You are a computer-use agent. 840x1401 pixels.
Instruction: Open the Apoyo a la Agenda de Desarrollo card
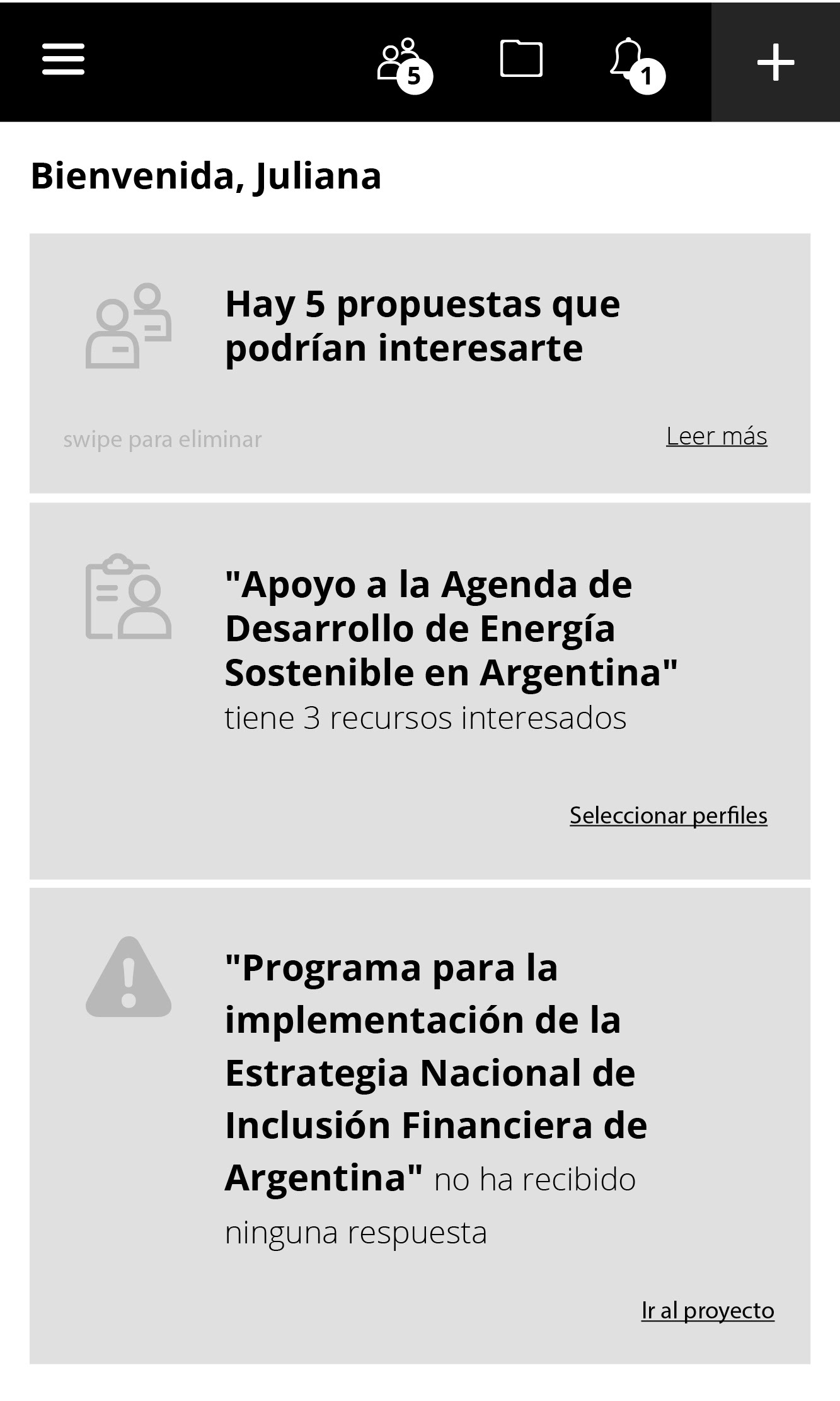tap(420, 691)
